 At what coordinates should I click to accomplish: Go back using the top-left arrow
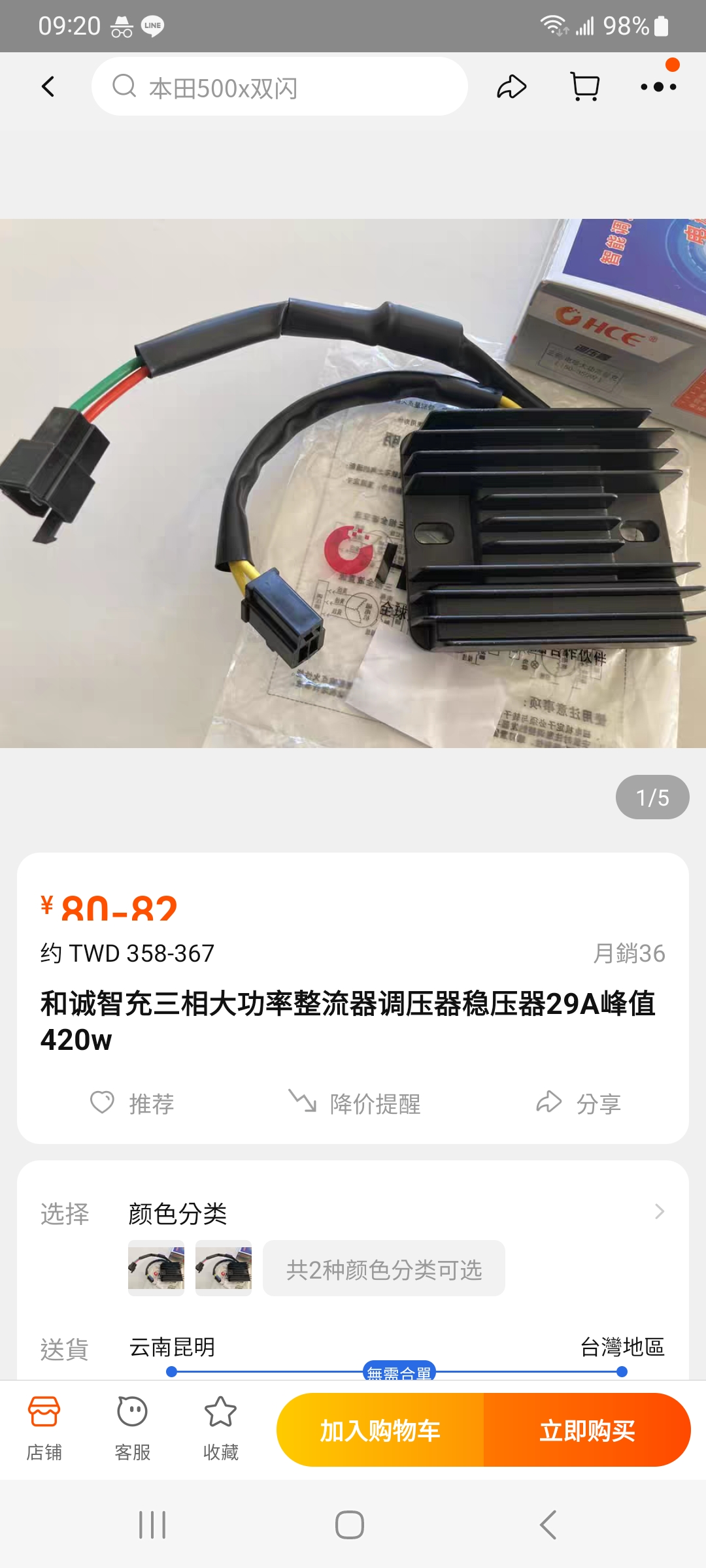[x=48, y=87]
